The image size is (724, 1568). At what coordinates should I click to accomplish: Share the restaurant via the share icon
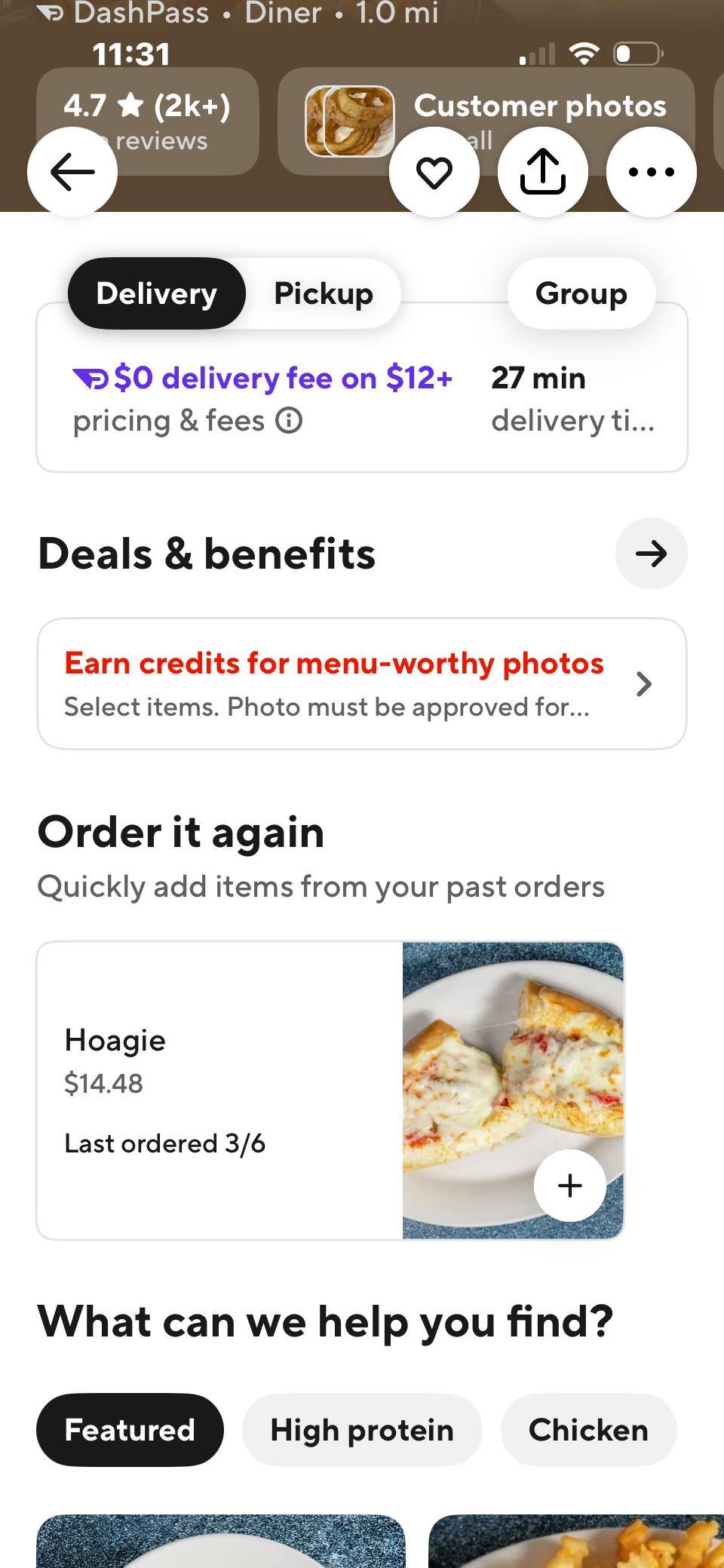[x=542, y=171]
